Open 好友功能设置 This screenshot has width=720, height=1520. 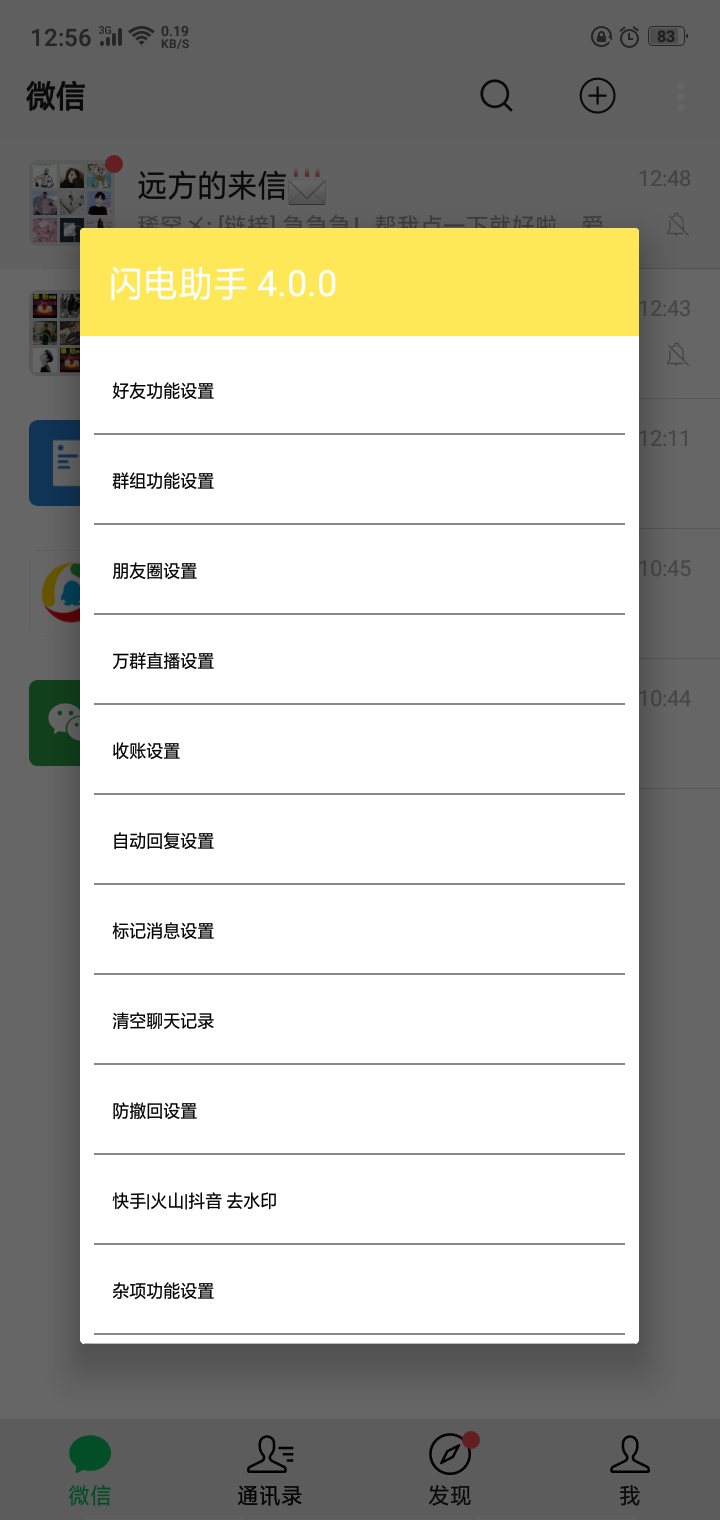point(163,391)
